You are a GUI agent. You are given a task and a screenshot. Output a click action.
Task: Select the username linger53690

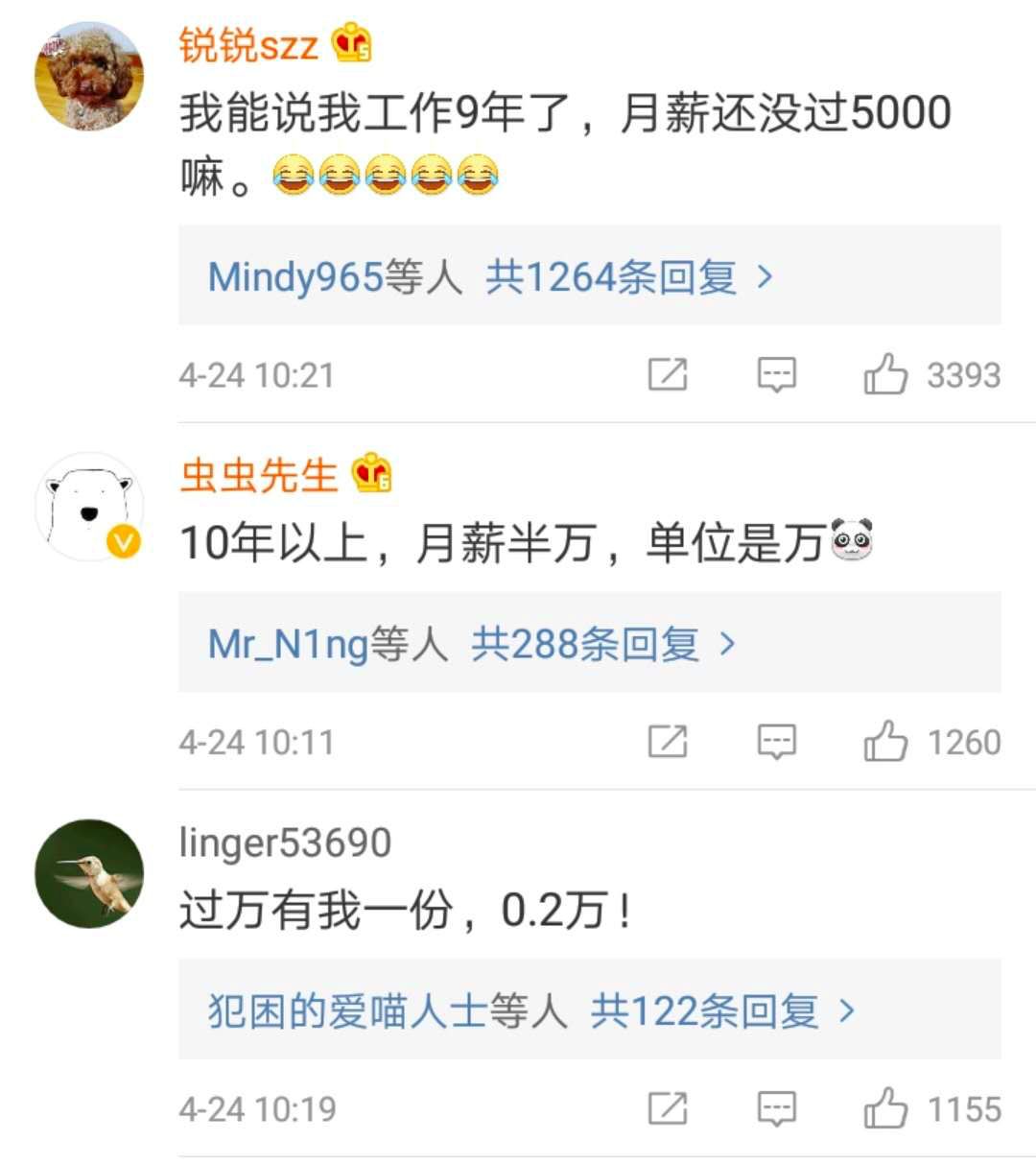pos(284,843)
